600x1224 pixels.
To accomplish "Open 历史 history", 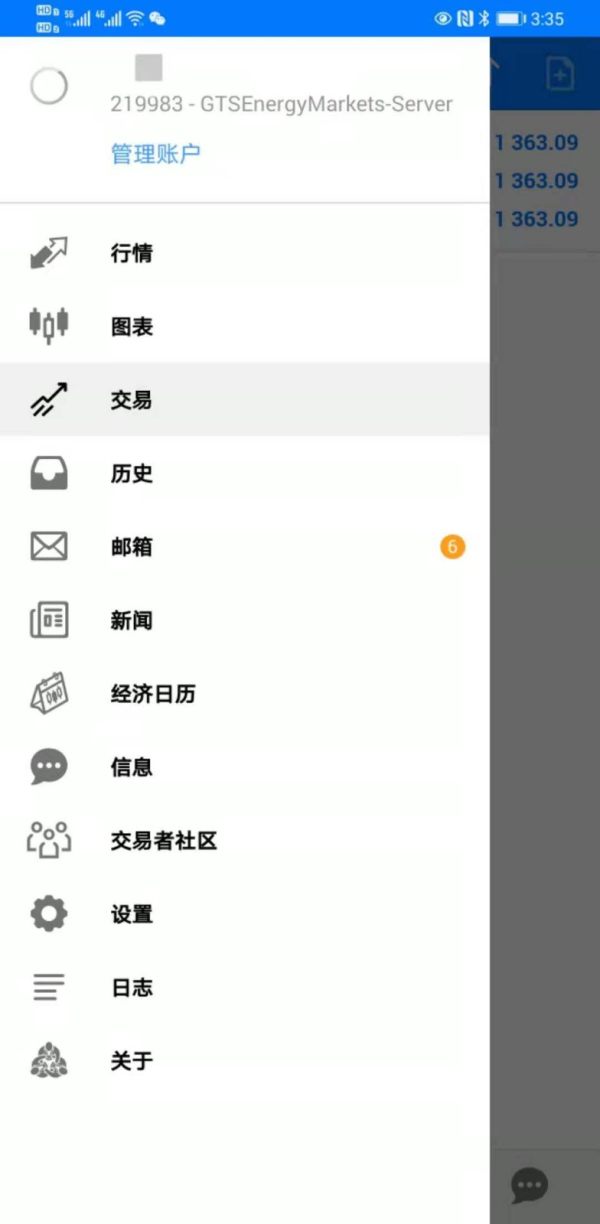I will coord(245,473).
